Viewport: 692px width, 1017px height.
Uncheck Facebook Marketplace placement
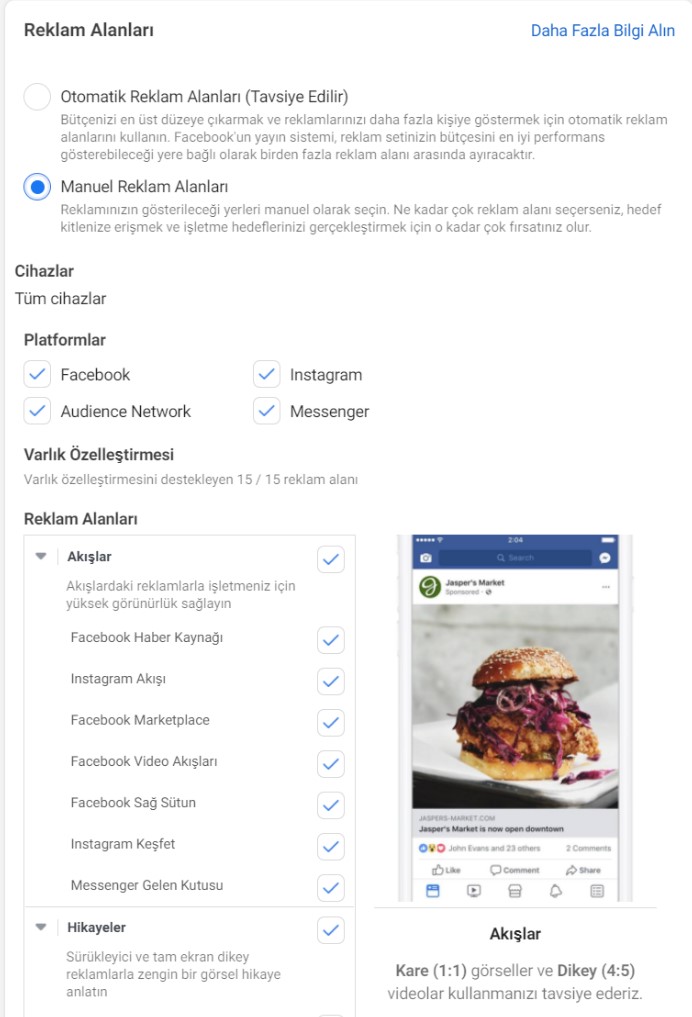(x=330, y=722)
